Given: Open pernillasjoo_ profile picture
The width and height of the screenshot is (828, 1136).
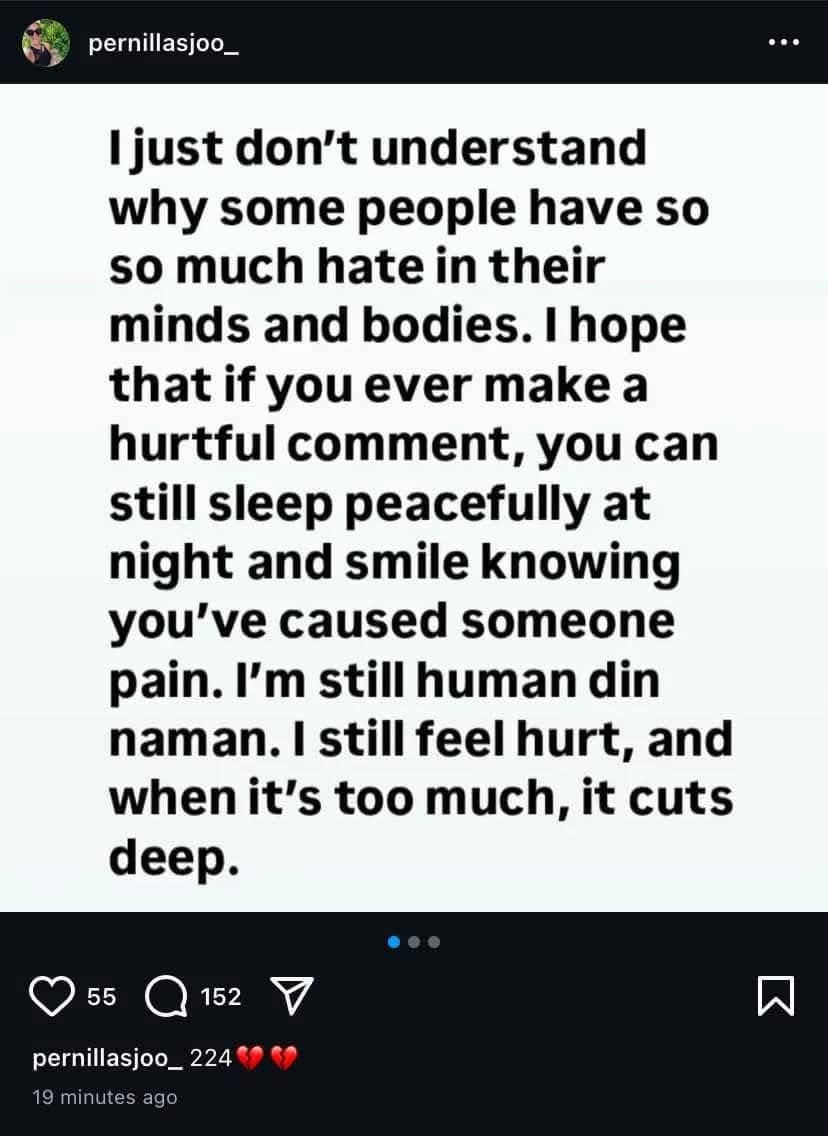Looking at the screenshot, I should point(46,43).
